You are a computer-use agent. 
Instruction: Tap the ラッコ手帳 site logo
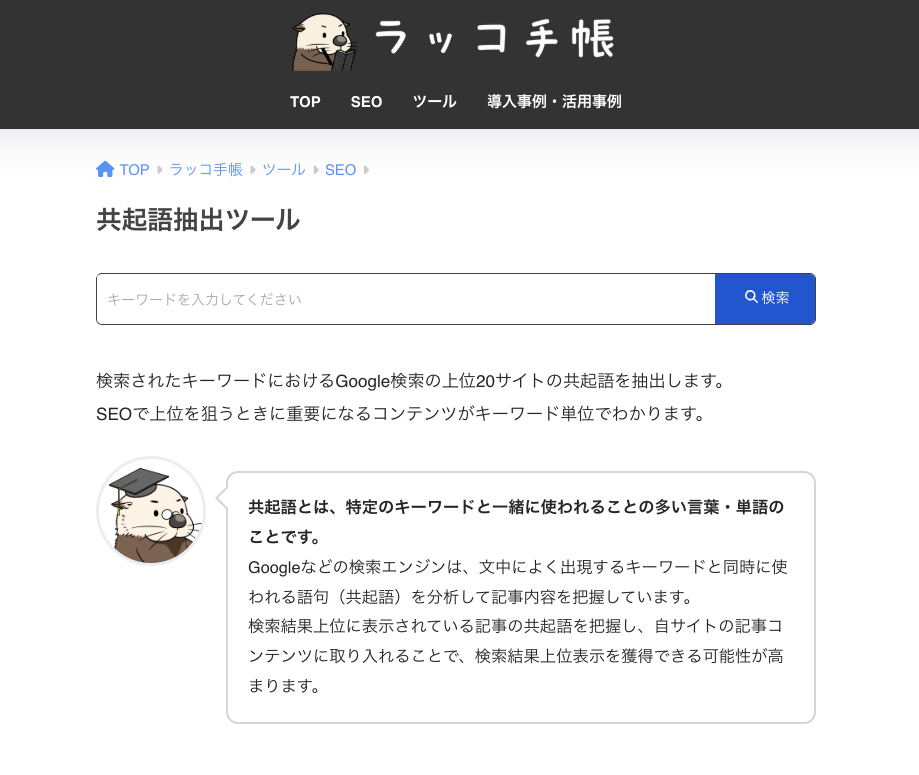454,40
